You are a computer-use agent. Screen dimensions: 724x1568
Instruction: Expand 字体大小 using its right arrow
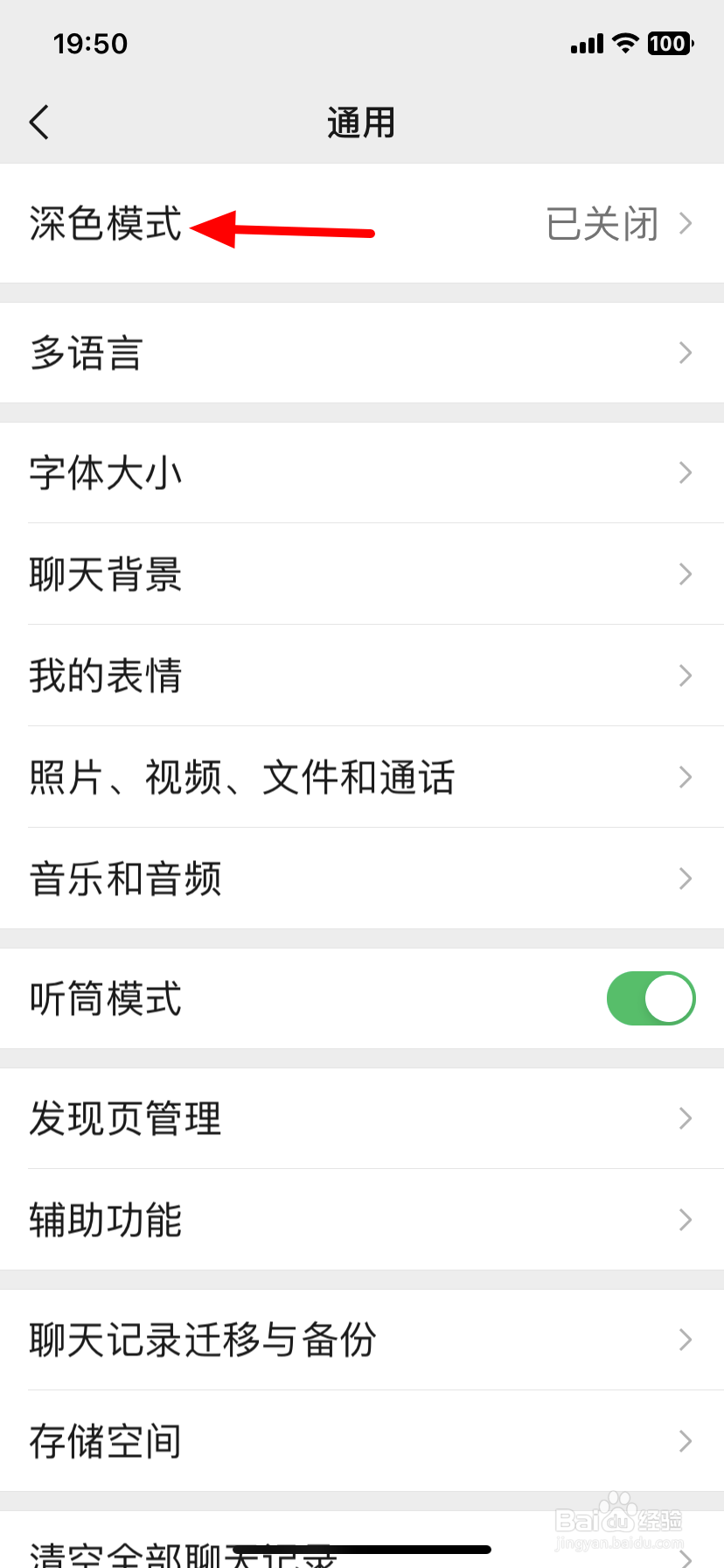686,472
